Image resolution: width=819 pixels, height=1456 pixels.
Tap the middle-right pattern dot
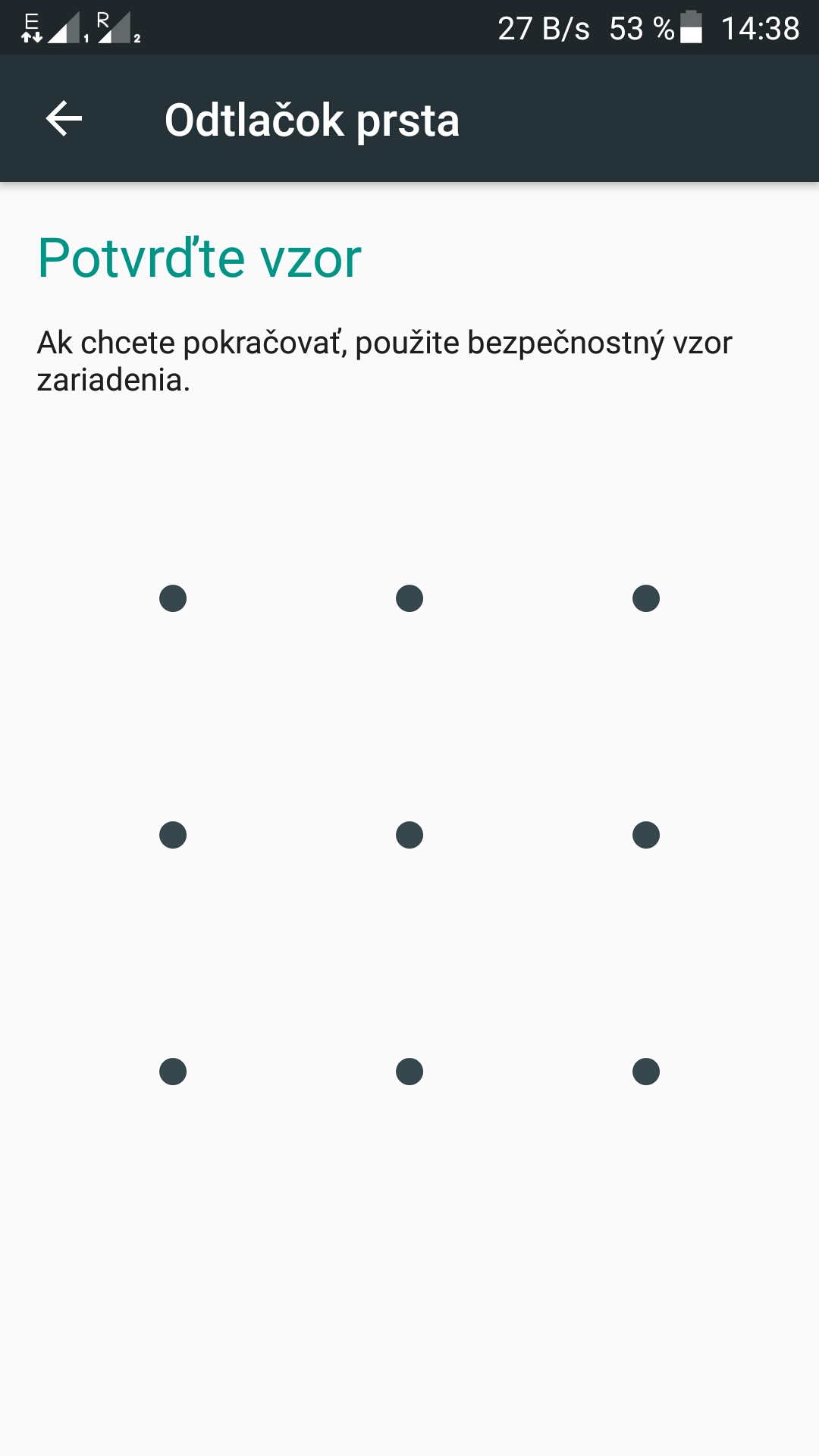(646, 835)
